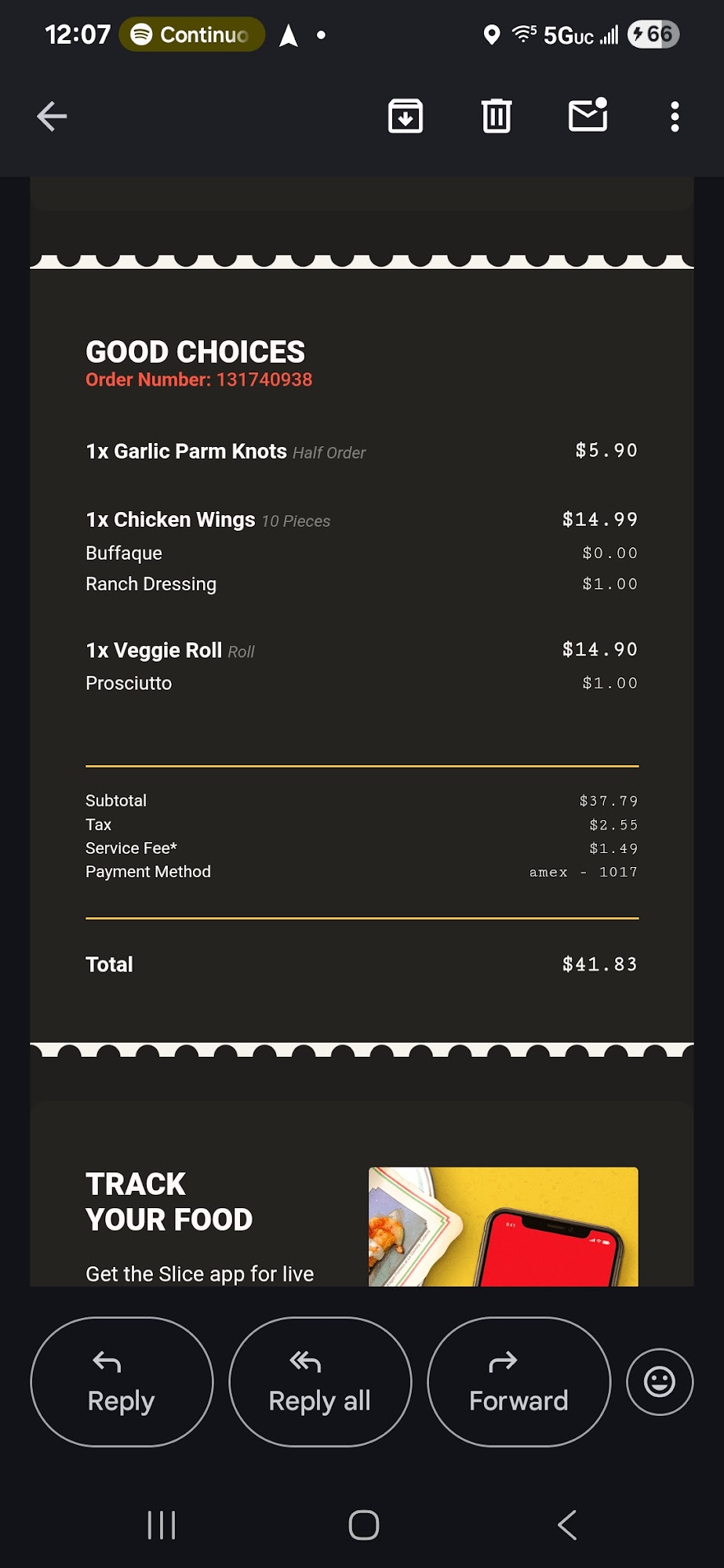Forward this receipt email

click(x=518, y=1381)
